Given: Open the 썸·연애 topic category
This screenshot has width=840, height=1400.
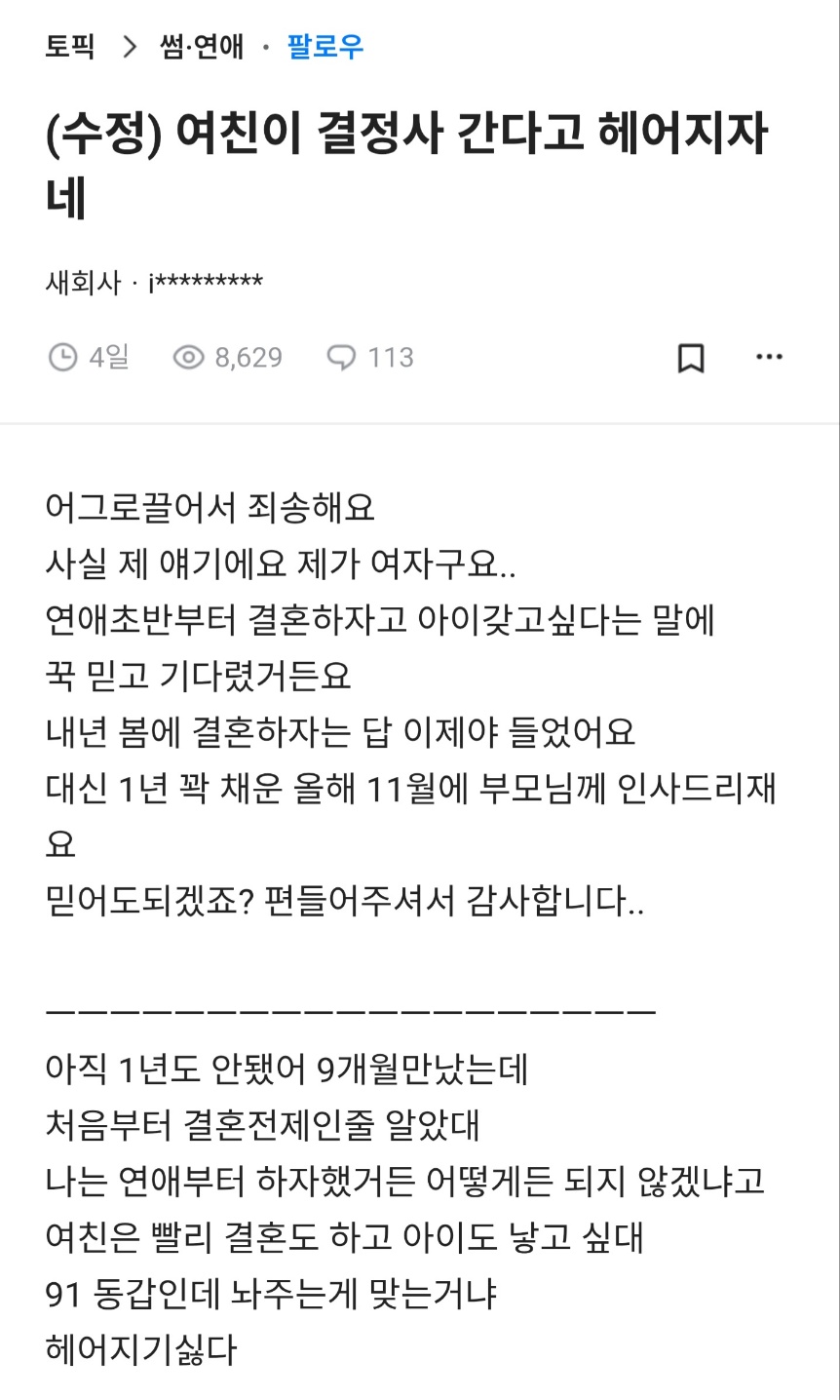Looking at the screenshot, I should [202, 47].
